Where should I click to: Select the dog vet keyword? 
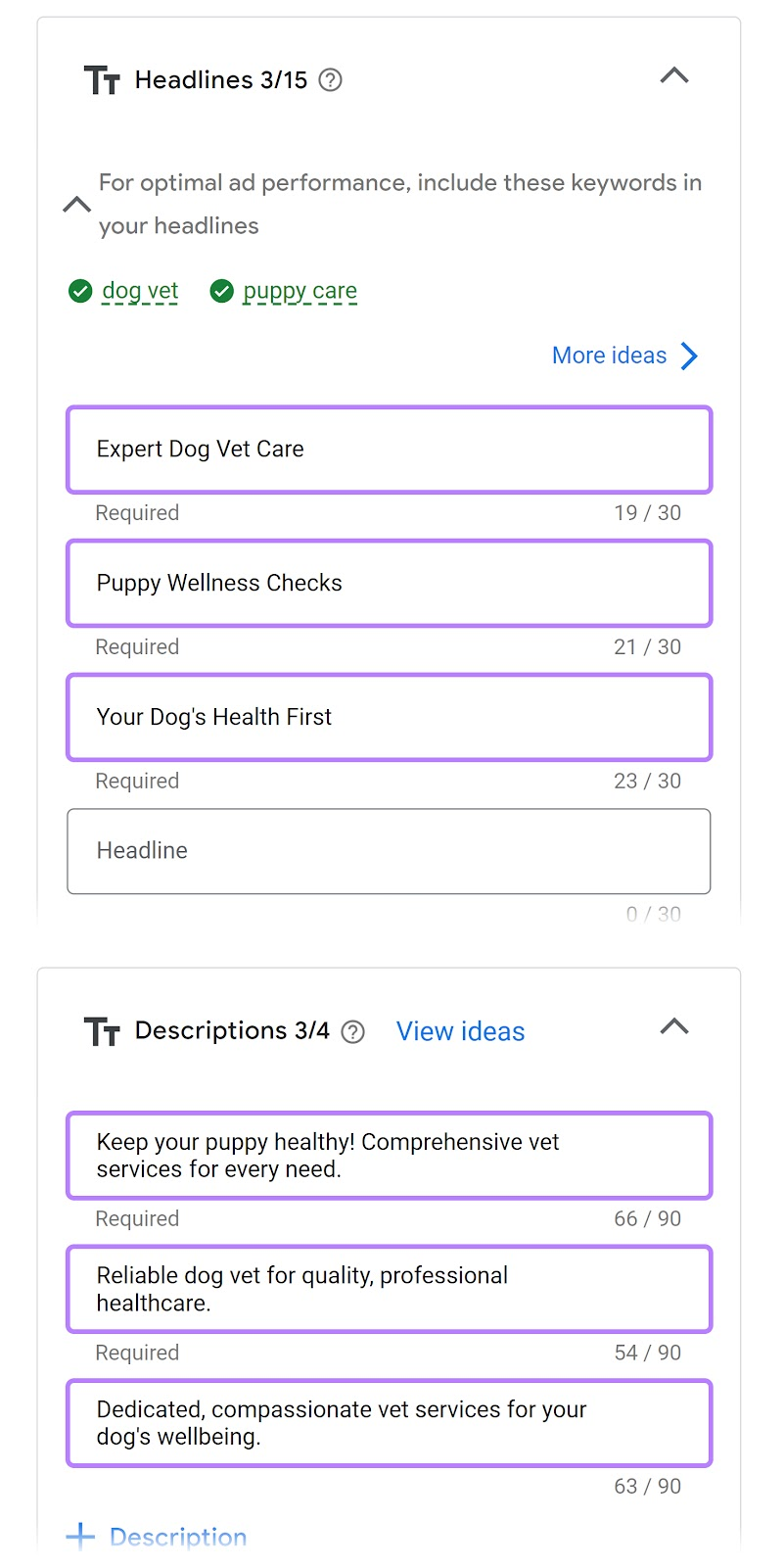140,291
